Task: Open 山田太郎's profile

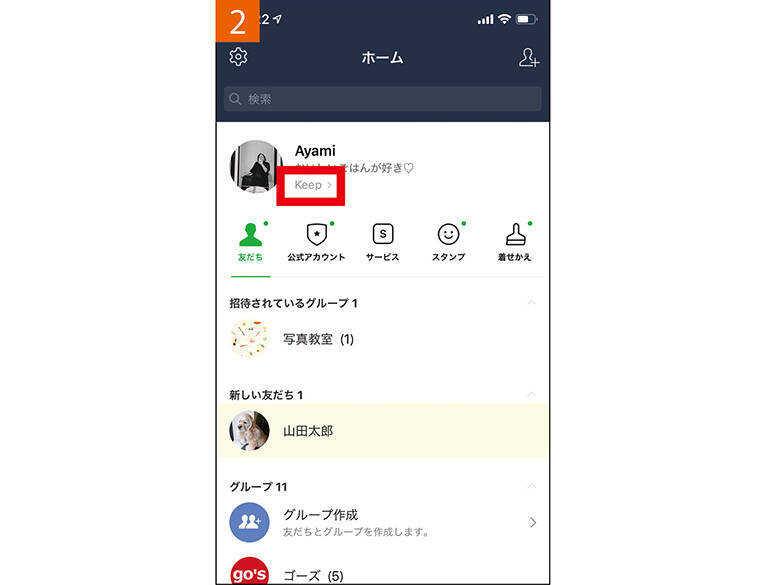Action: tap(308, 431)
